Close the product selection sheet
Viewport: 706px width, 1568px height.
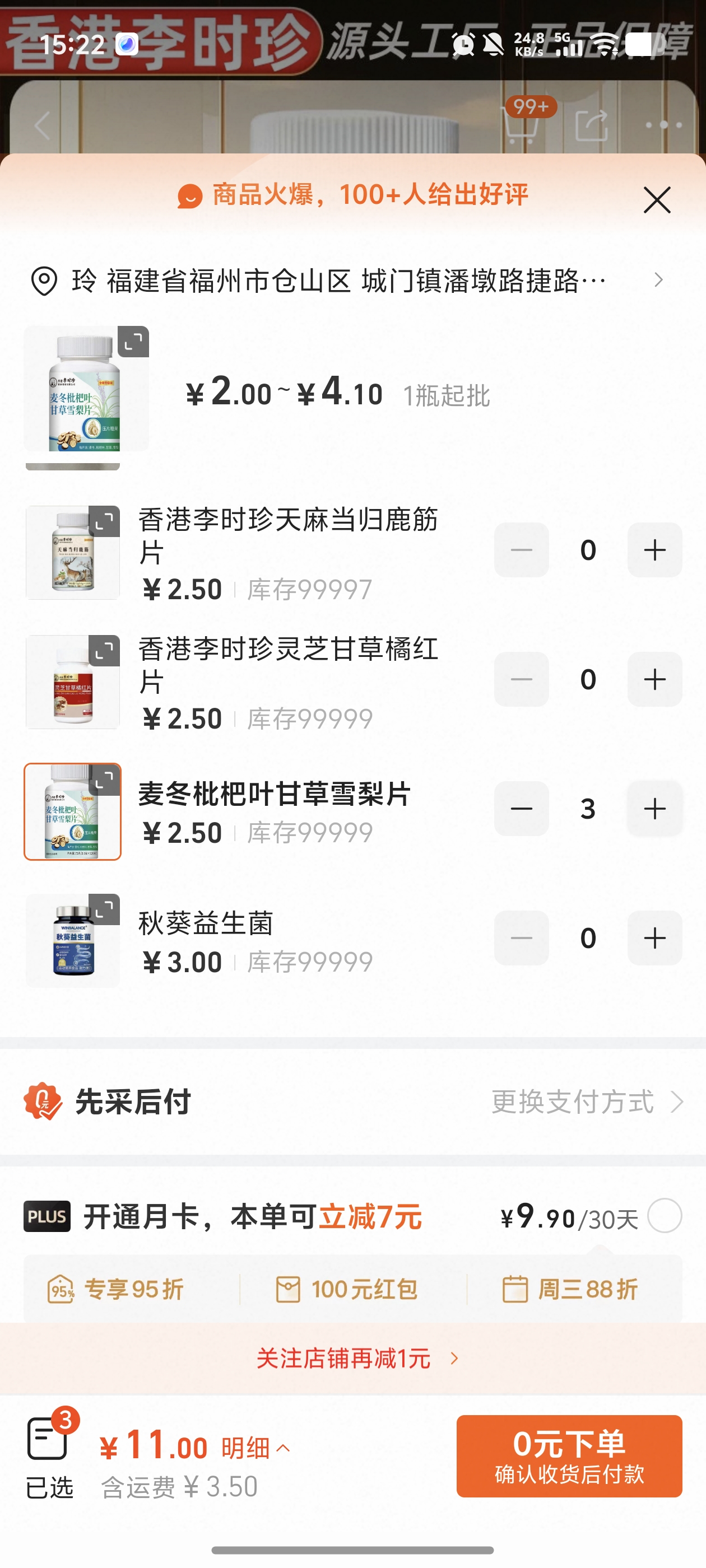pyautogui.click(x=657, y=200)
